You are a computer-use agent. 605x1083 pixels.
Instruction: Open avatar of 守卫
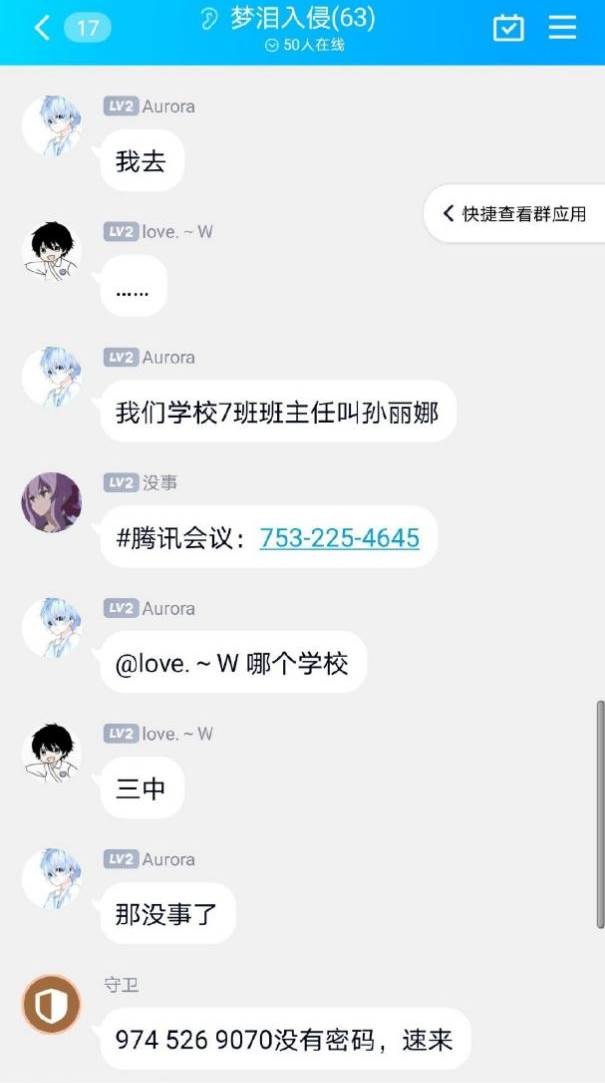(x=51, y=1004)
